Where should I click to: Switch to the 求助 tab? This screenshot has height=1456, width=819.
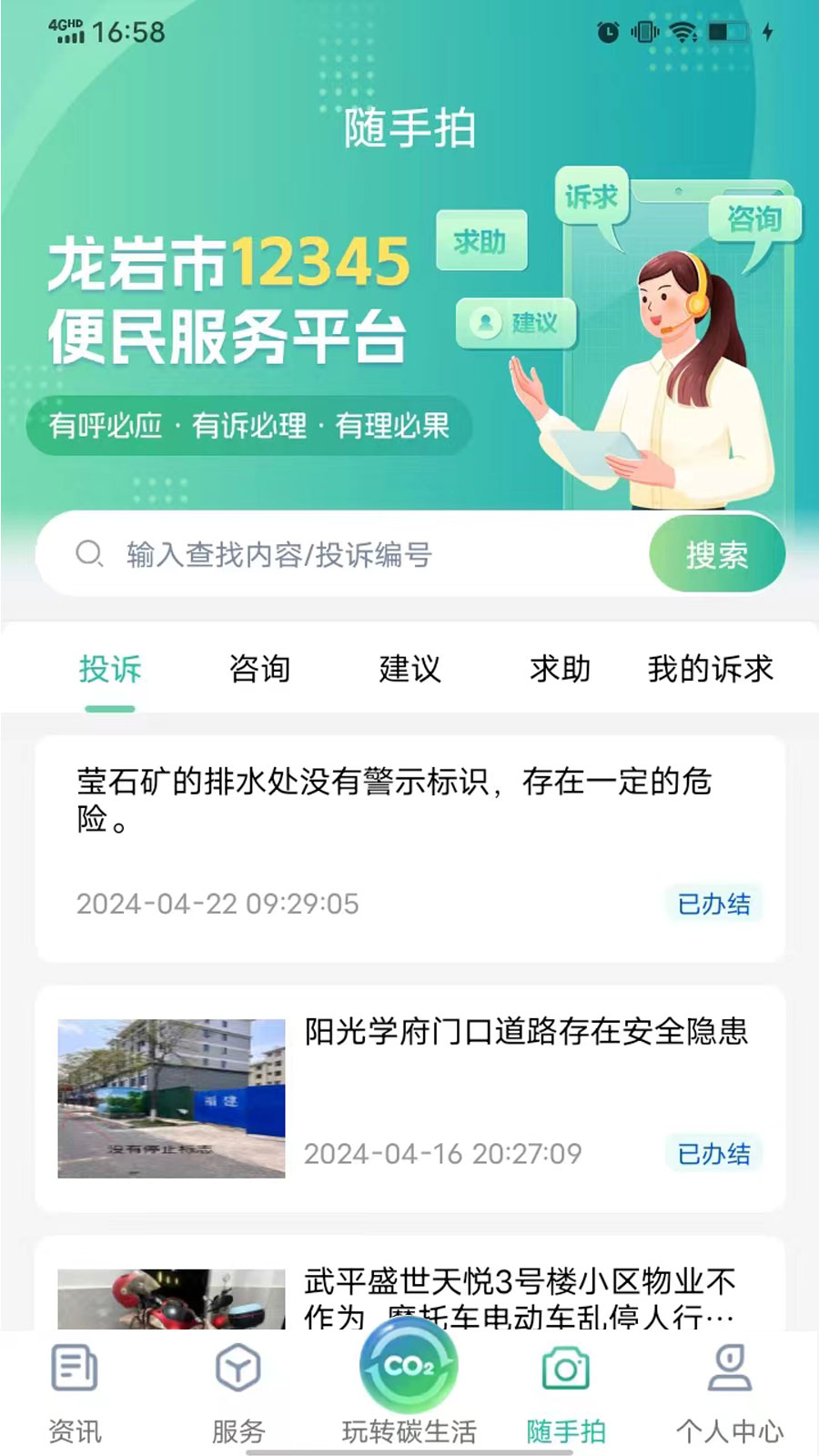tap(558, 669)
